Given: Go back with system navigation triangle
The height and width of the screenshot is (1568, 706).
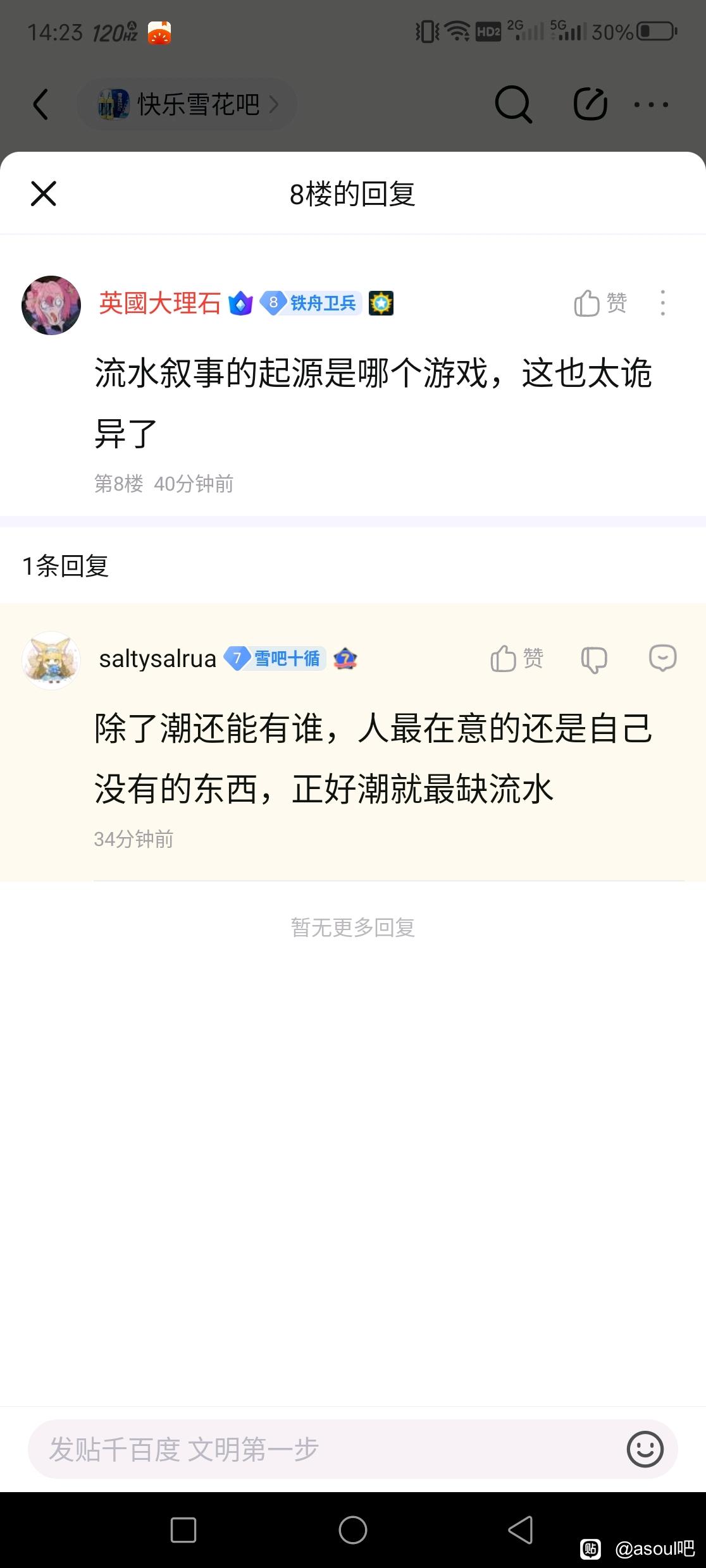Looking at the screenshot, I should (521, 1531).
